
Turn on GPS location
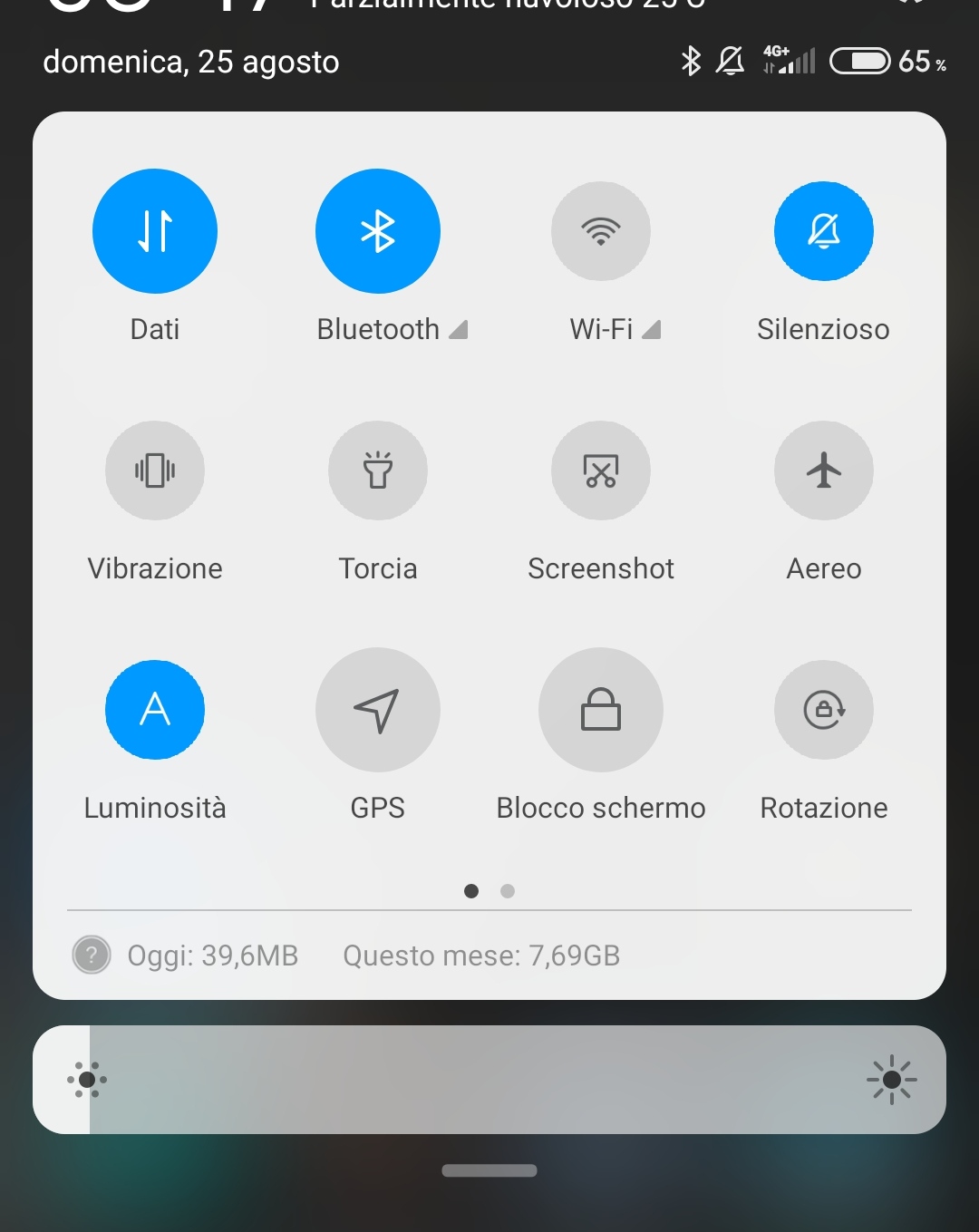click(378, 710)
